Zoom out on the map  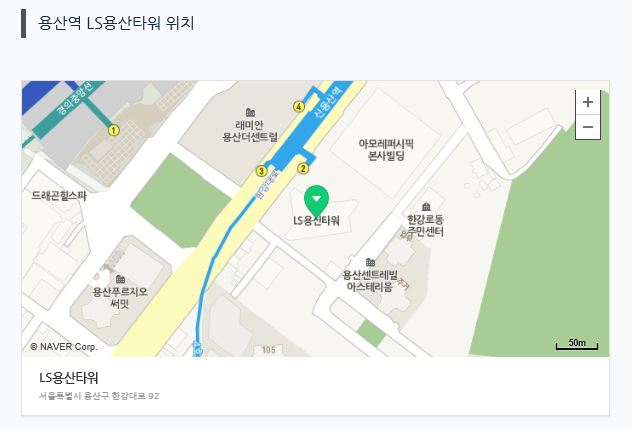(x=587, y=127)
